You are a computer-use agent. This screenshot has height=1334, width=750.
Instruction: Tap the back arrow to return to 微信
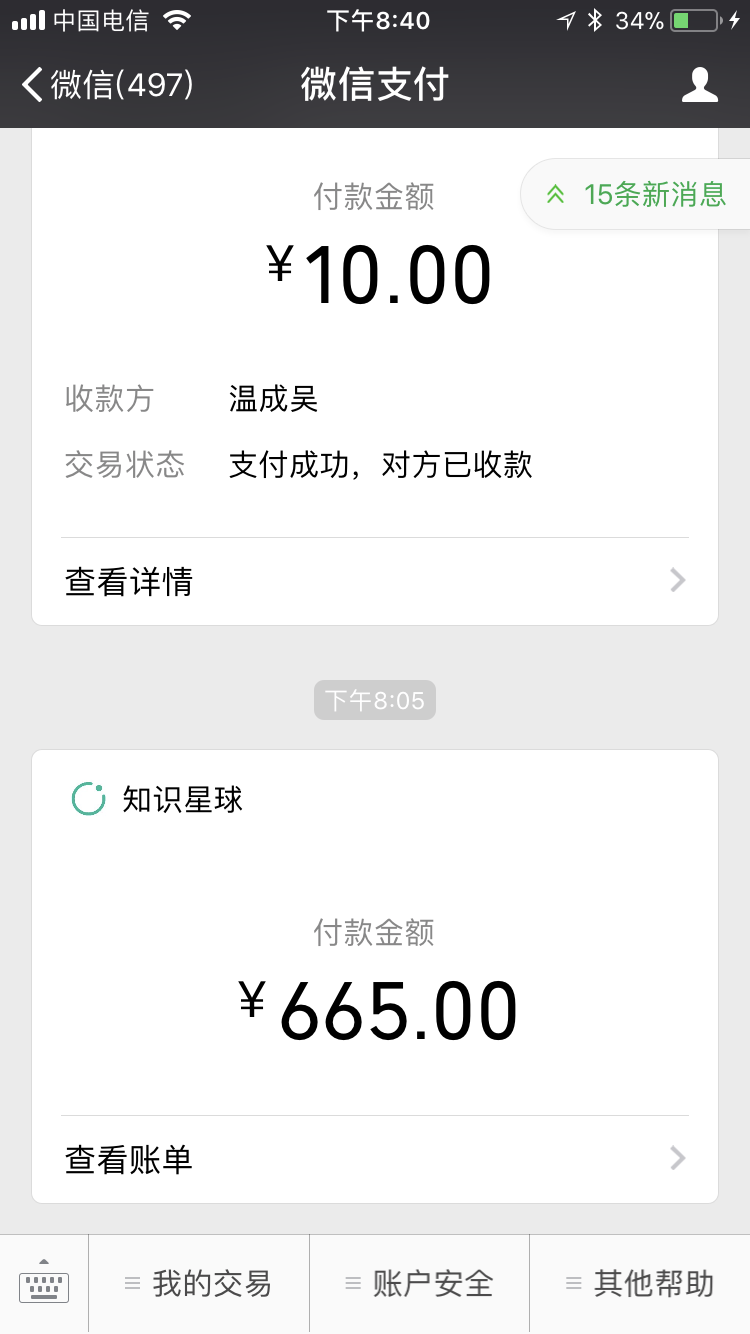pyautogui.click(x=30, y=85)
